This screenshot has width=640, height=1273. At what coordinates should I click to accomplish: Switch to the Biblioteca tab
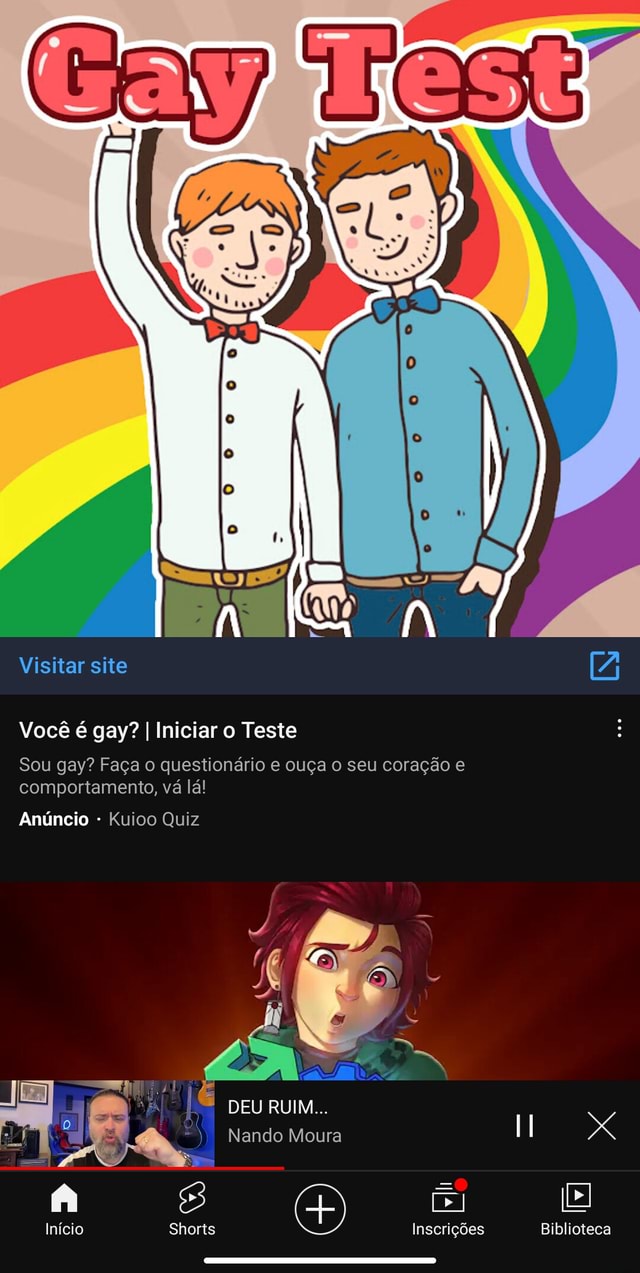click(576, 1210)
